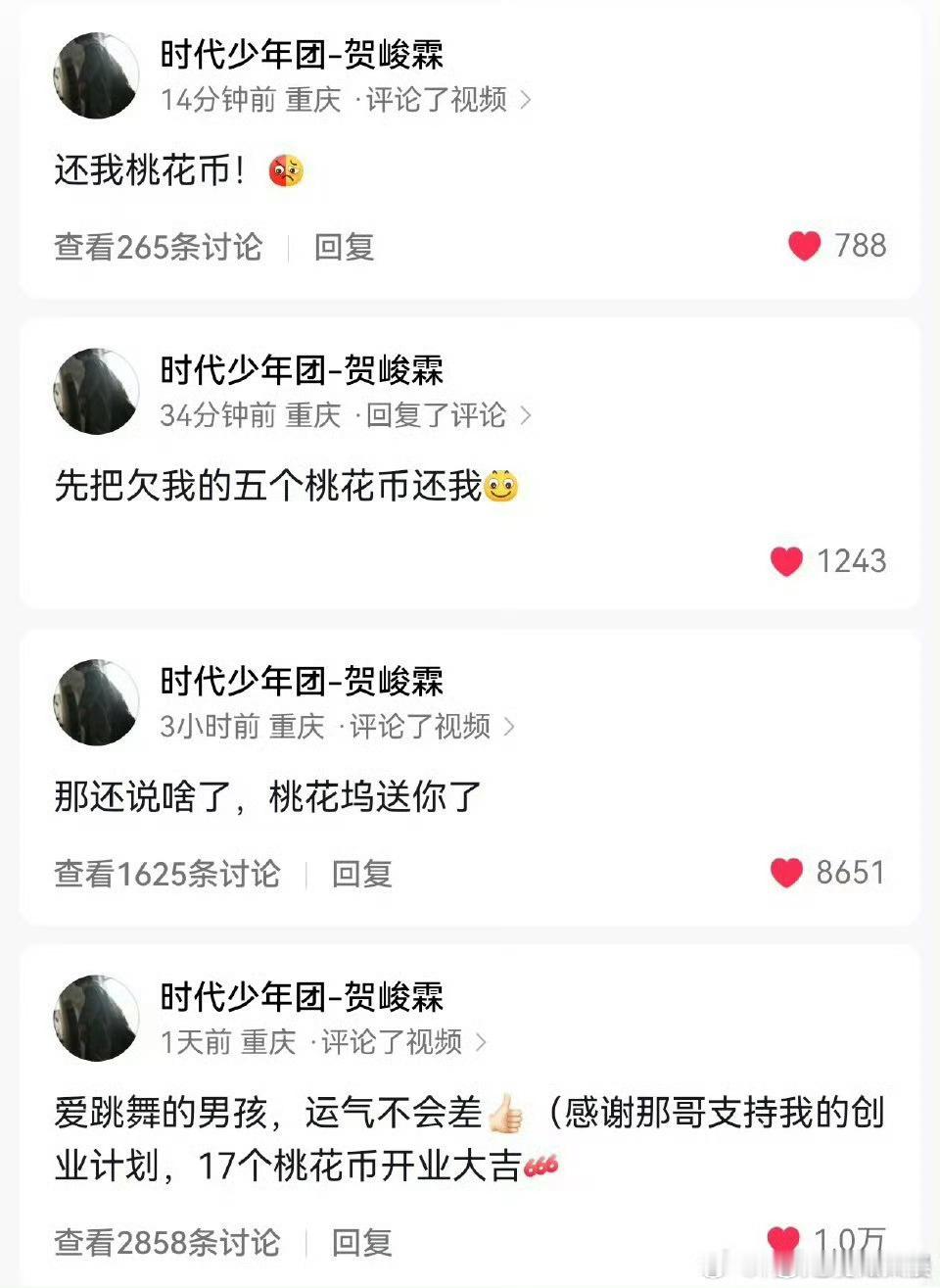Open the avatar on the 3小时前 comment
Viewport: 940px width, 1288px height.
[95, 700]
